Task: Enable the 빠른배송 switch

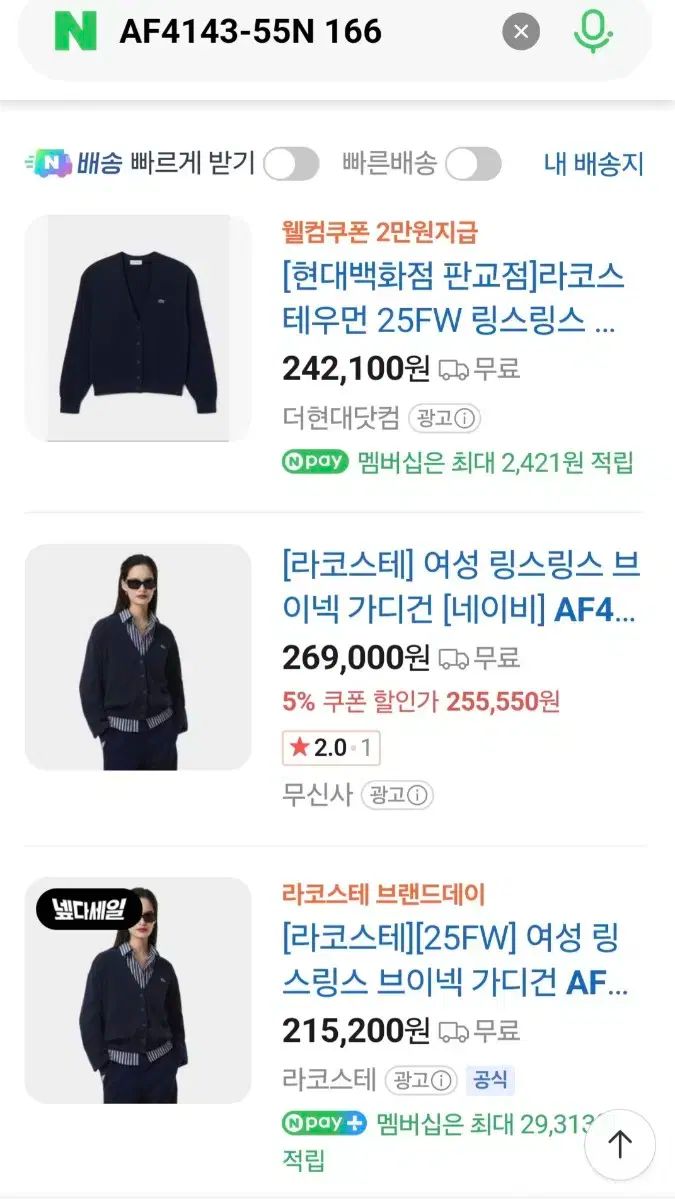Action: pos(473,164)
